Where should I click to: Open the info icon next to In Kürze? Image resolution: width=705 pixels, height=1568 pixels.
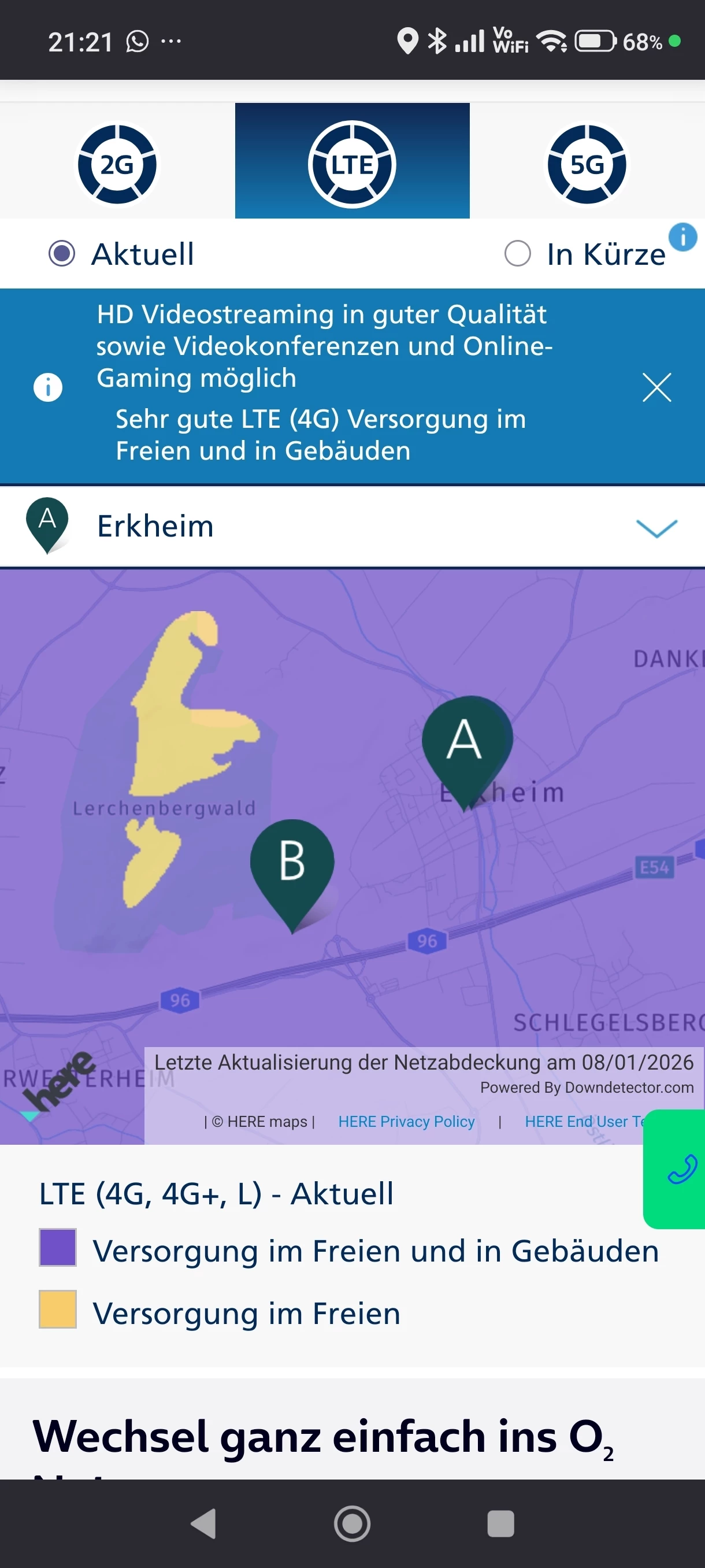tap(682, 236)
